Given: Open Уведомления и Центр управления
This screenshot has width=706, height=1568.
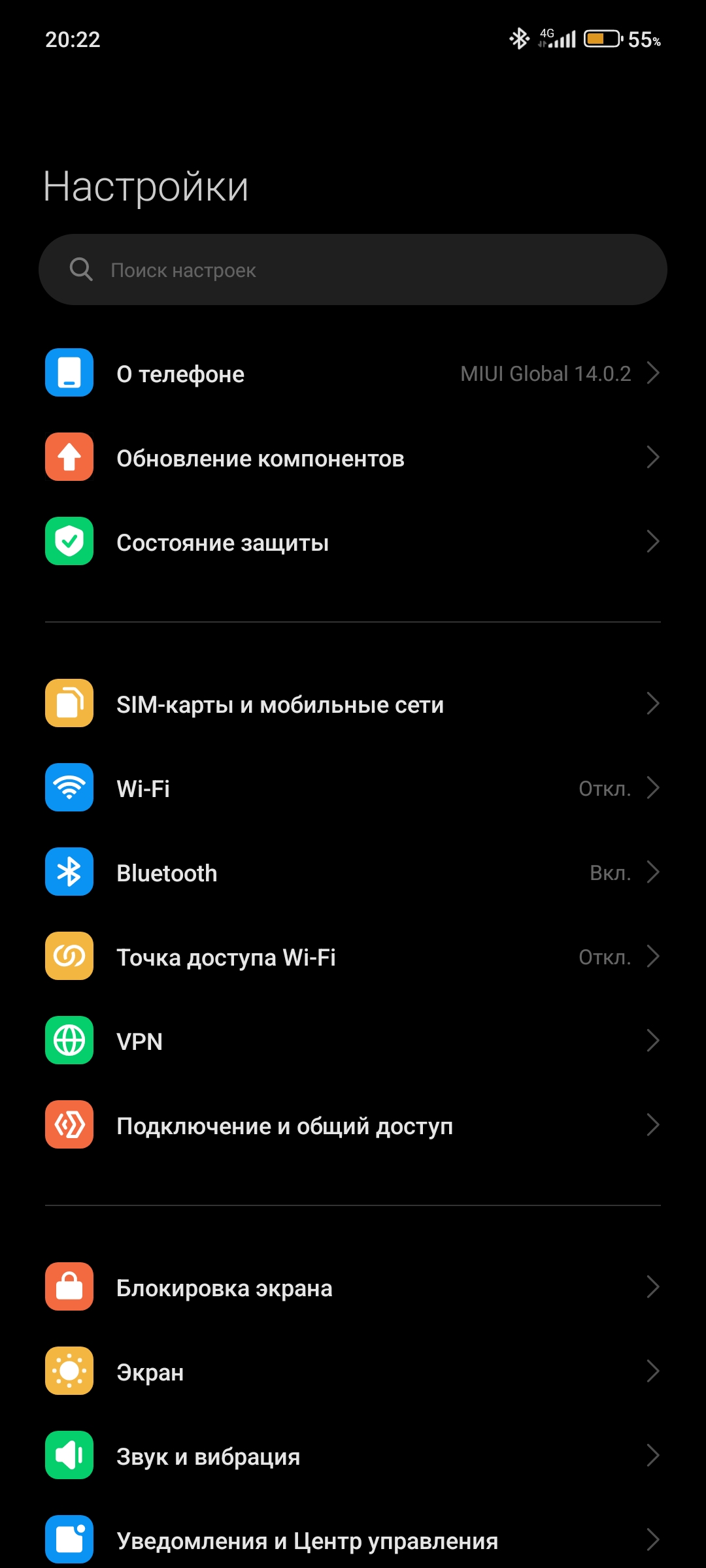Looking at the screenshot, I should point(353,1540).
